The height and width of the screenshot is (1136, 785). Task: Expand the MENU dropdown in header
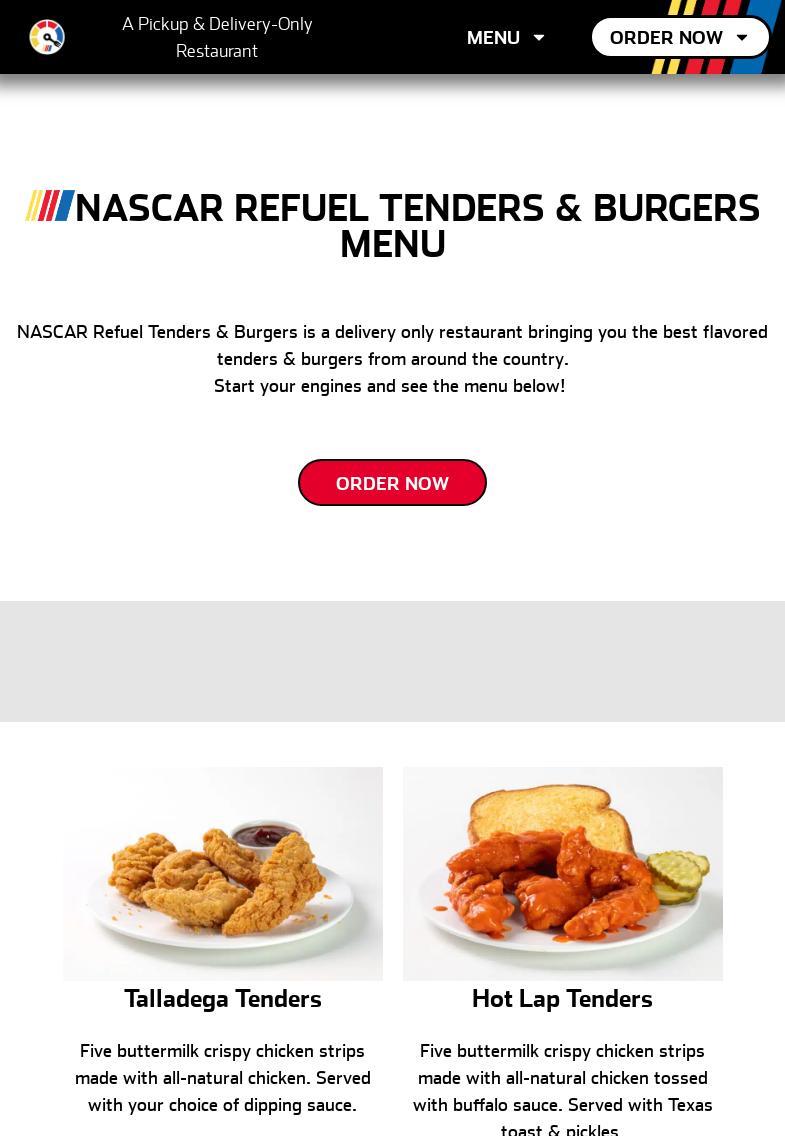point(506,37)
